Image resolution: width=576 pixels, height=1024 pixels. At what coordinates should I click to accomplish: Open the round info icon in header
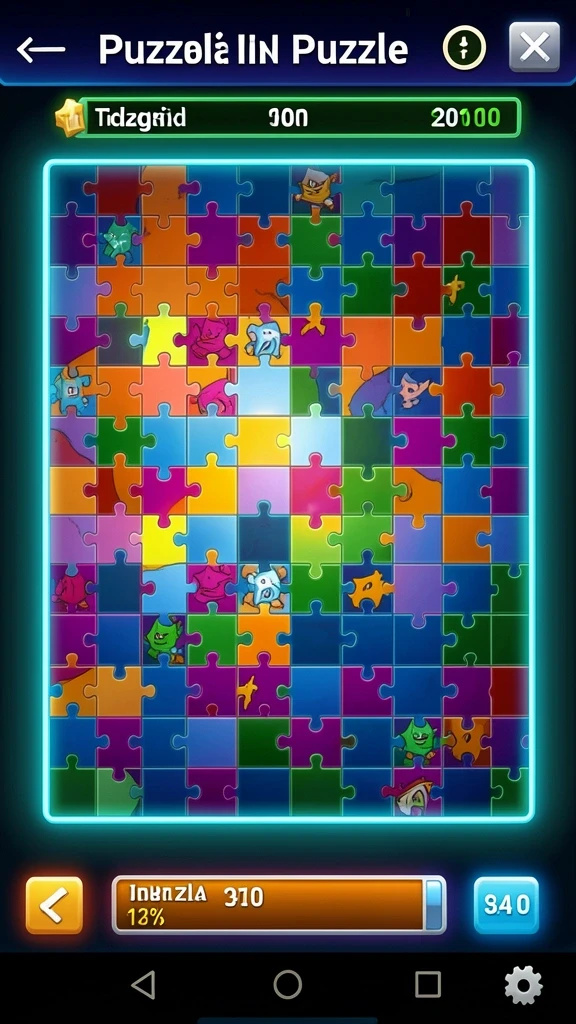(464, 48)
